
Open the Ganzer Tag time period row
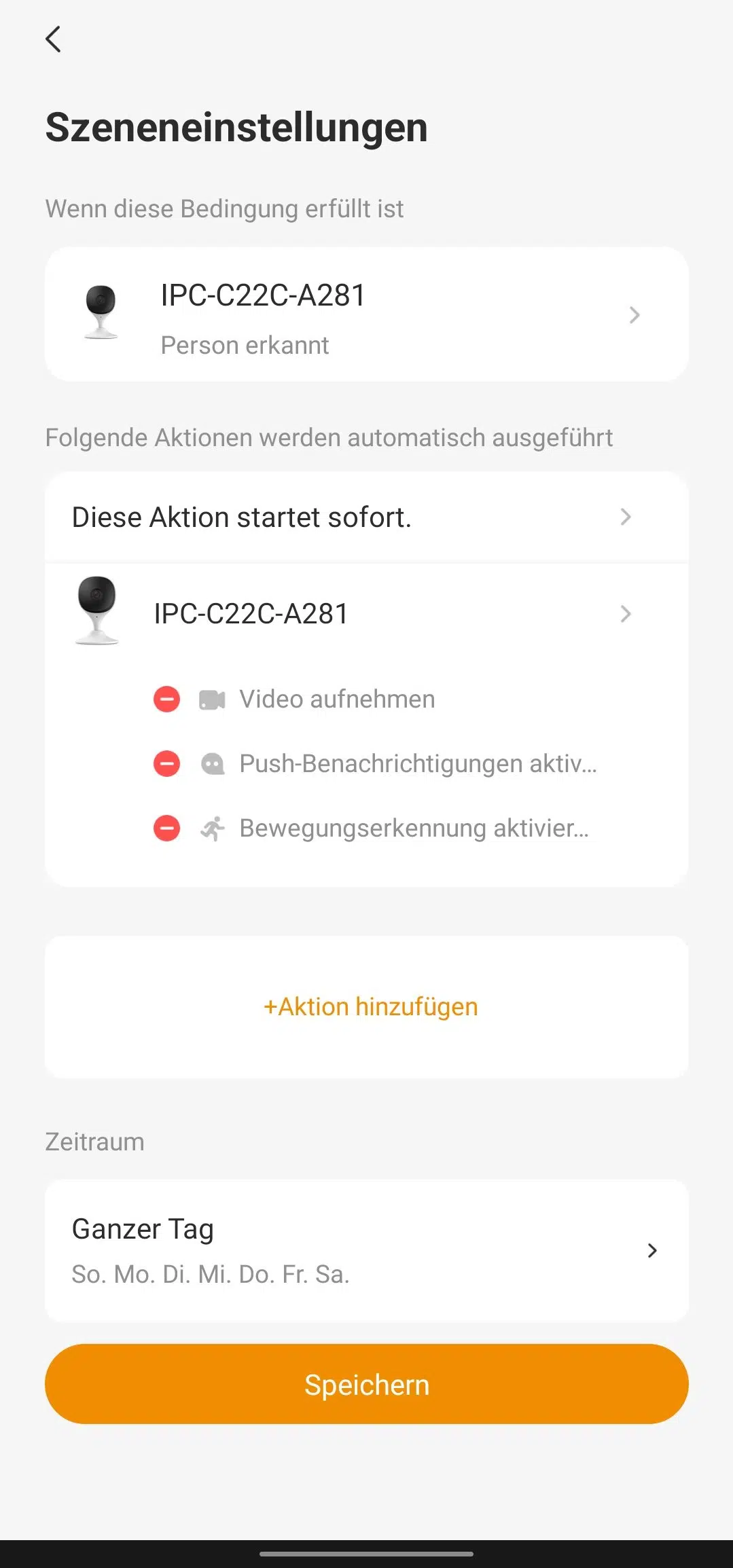pyautogui.click(x=367, y=1250)
